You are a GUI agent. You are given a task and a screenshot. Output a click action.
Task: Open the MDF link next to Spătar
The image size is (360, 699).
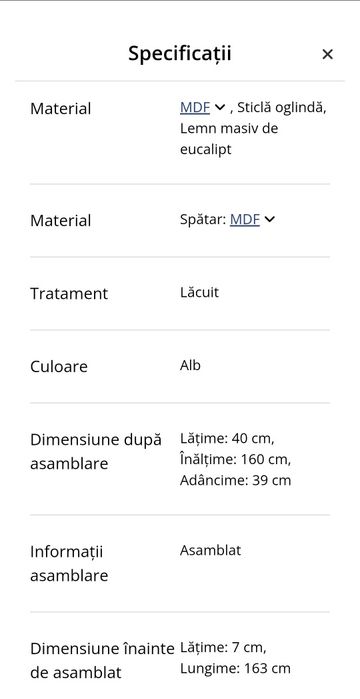(245, 219)
